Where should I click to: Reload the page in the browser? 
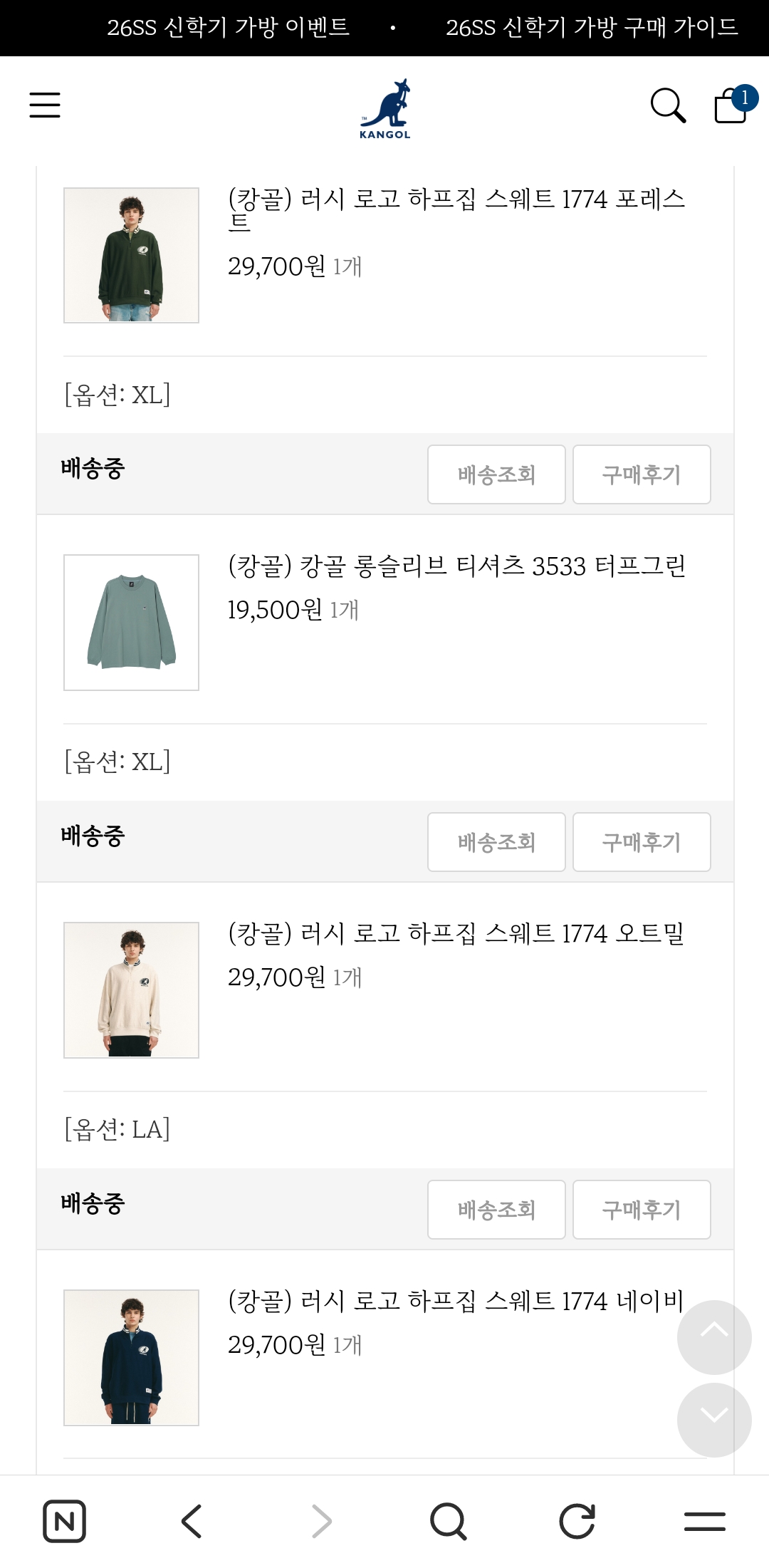(x=577, y=1522)
